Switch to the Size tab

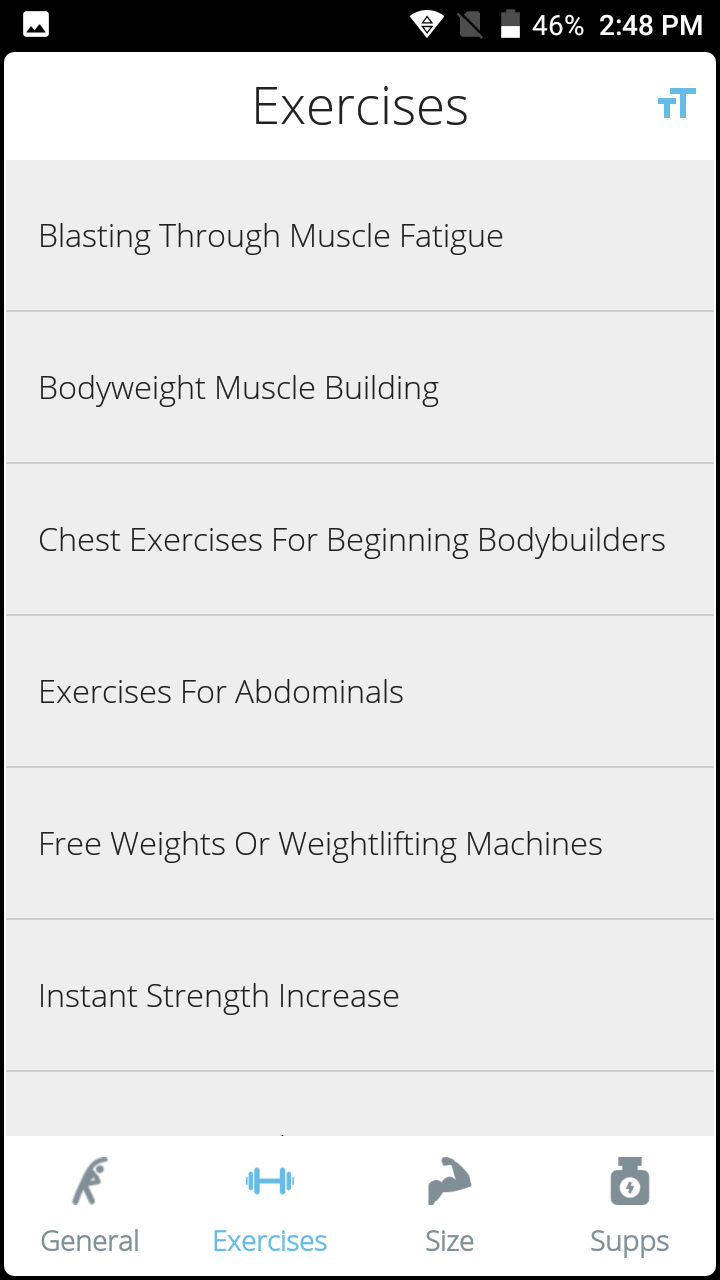[x=449, y=1240]
